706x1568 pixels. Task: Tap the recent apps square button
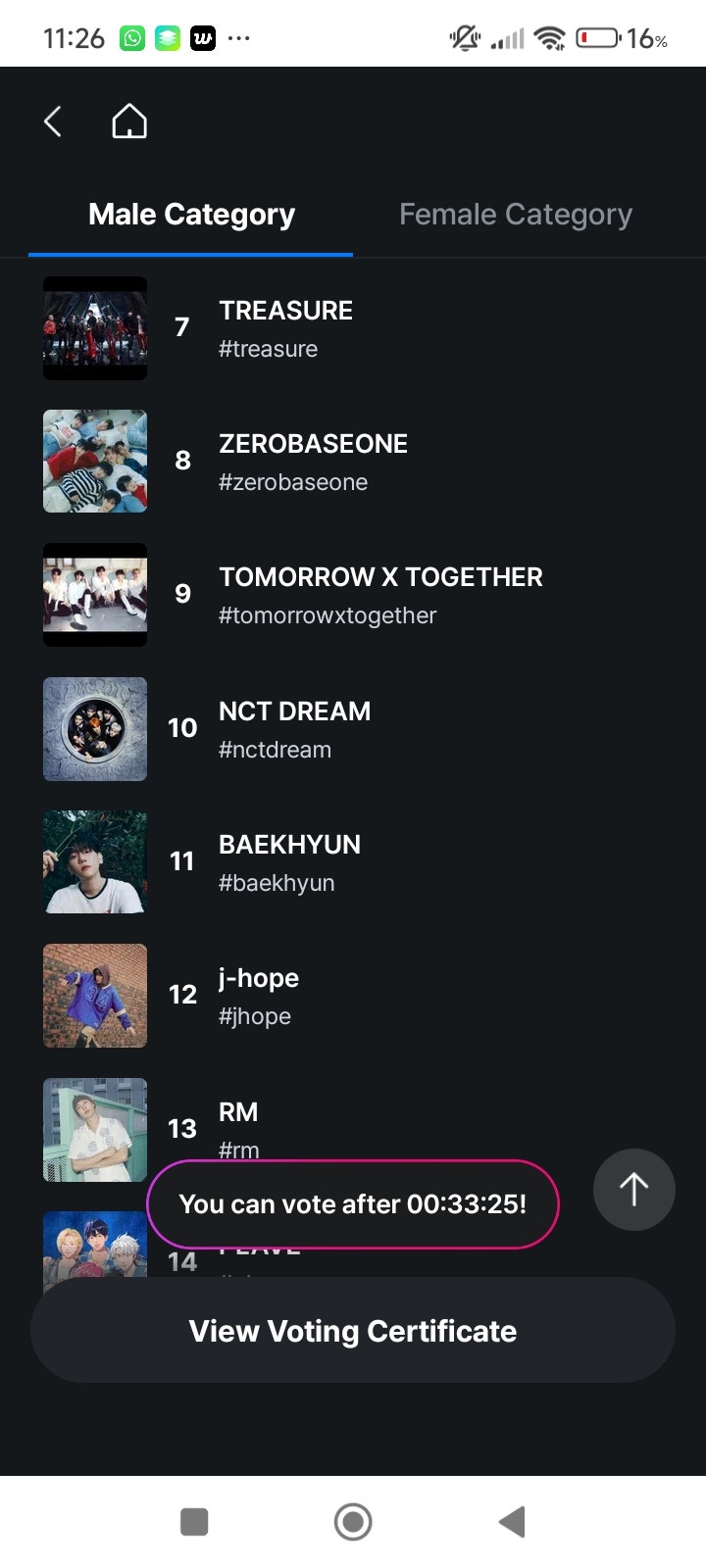pyautogui.click(x=194, y=1521)
